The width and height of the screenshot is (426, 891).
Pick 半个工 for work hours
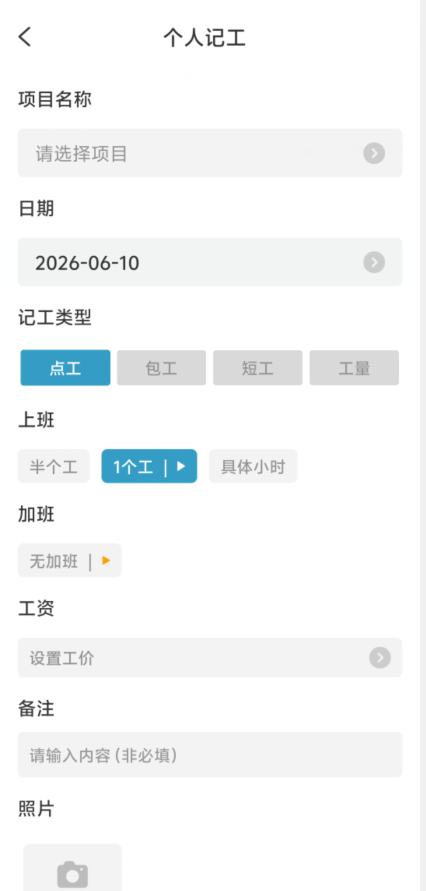coord(53,467)
